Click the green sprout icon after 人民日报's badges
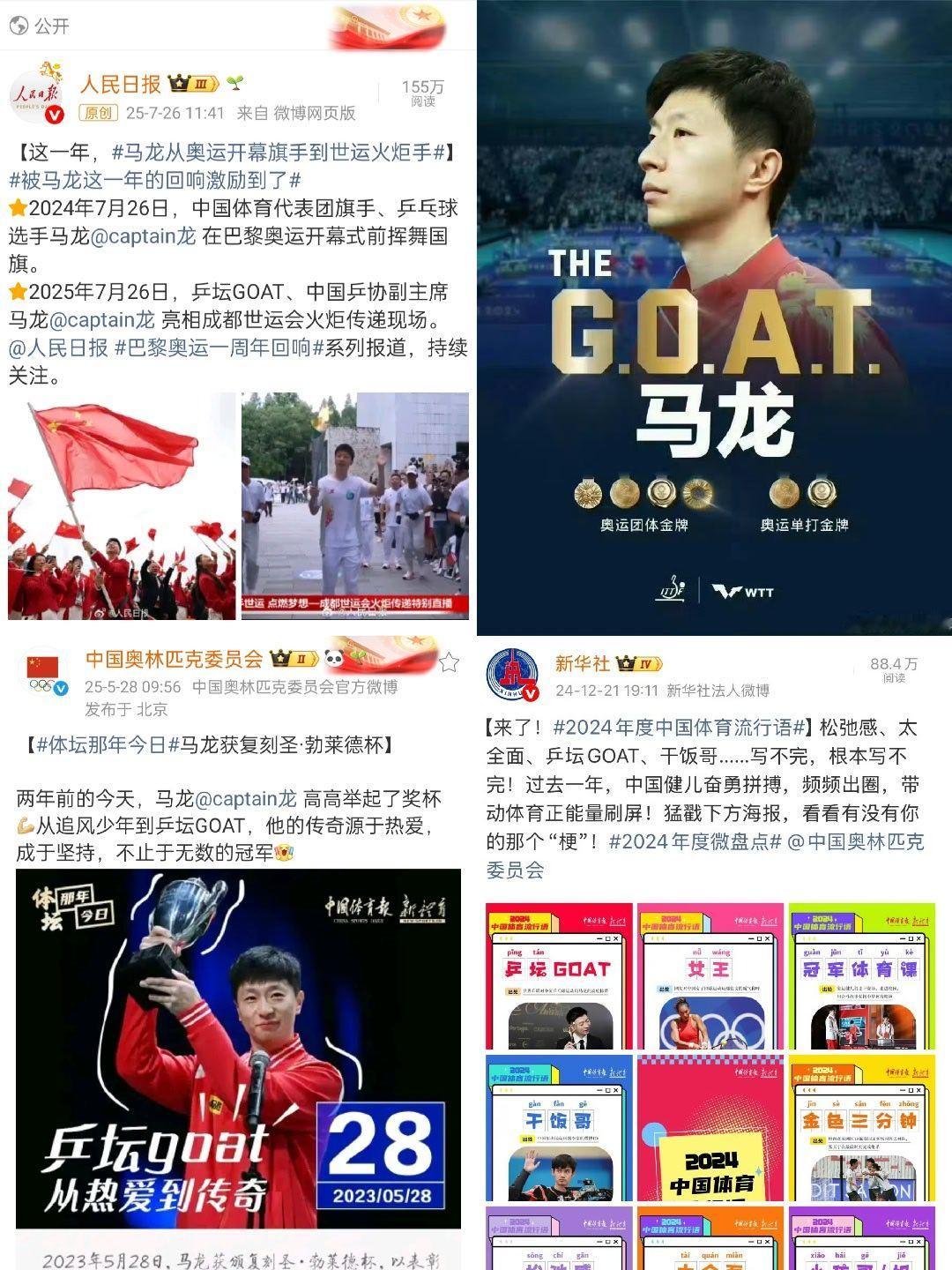This screenshot has height=1270, width=952. click(234, 81)
